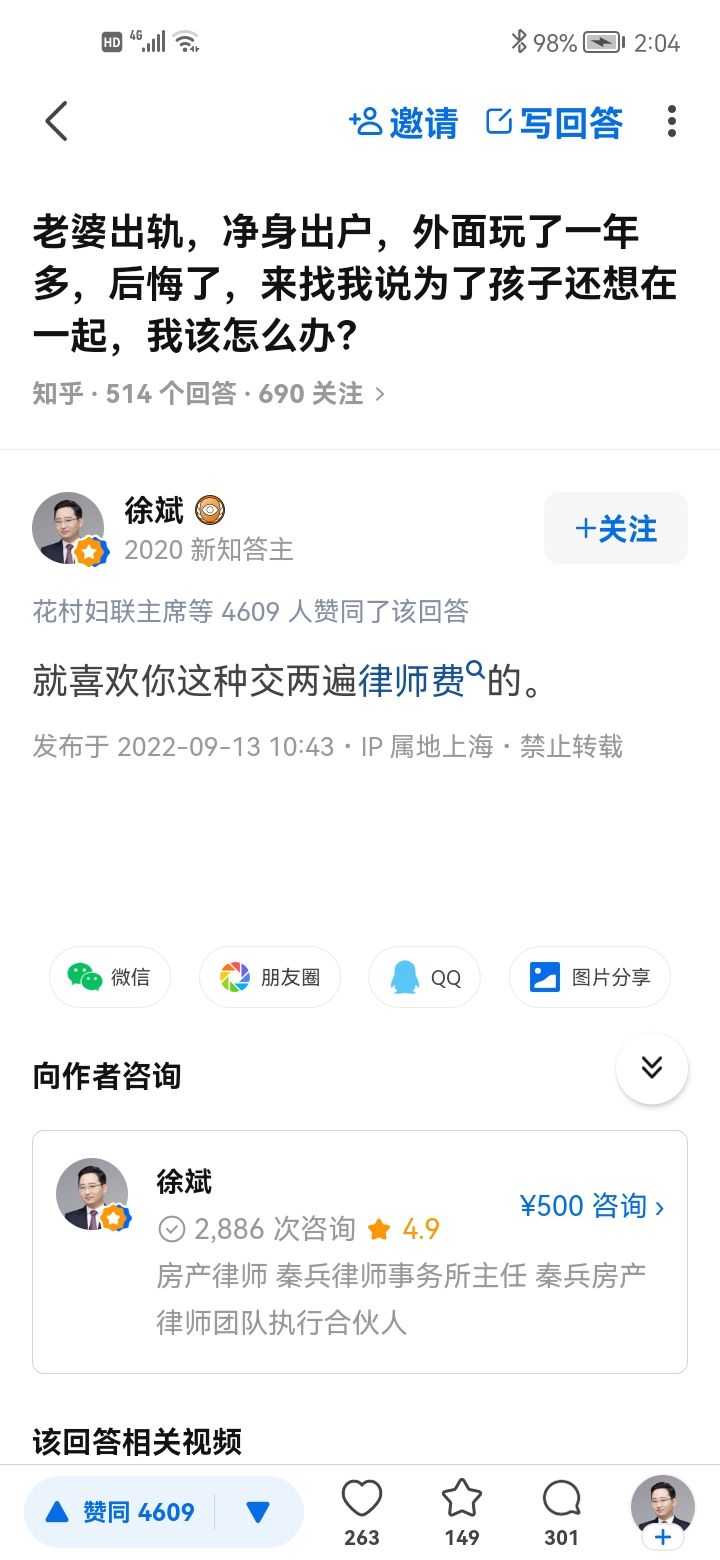Share this answer to 微信
This screenshot has width=720, height=1560.
(109, 976)
